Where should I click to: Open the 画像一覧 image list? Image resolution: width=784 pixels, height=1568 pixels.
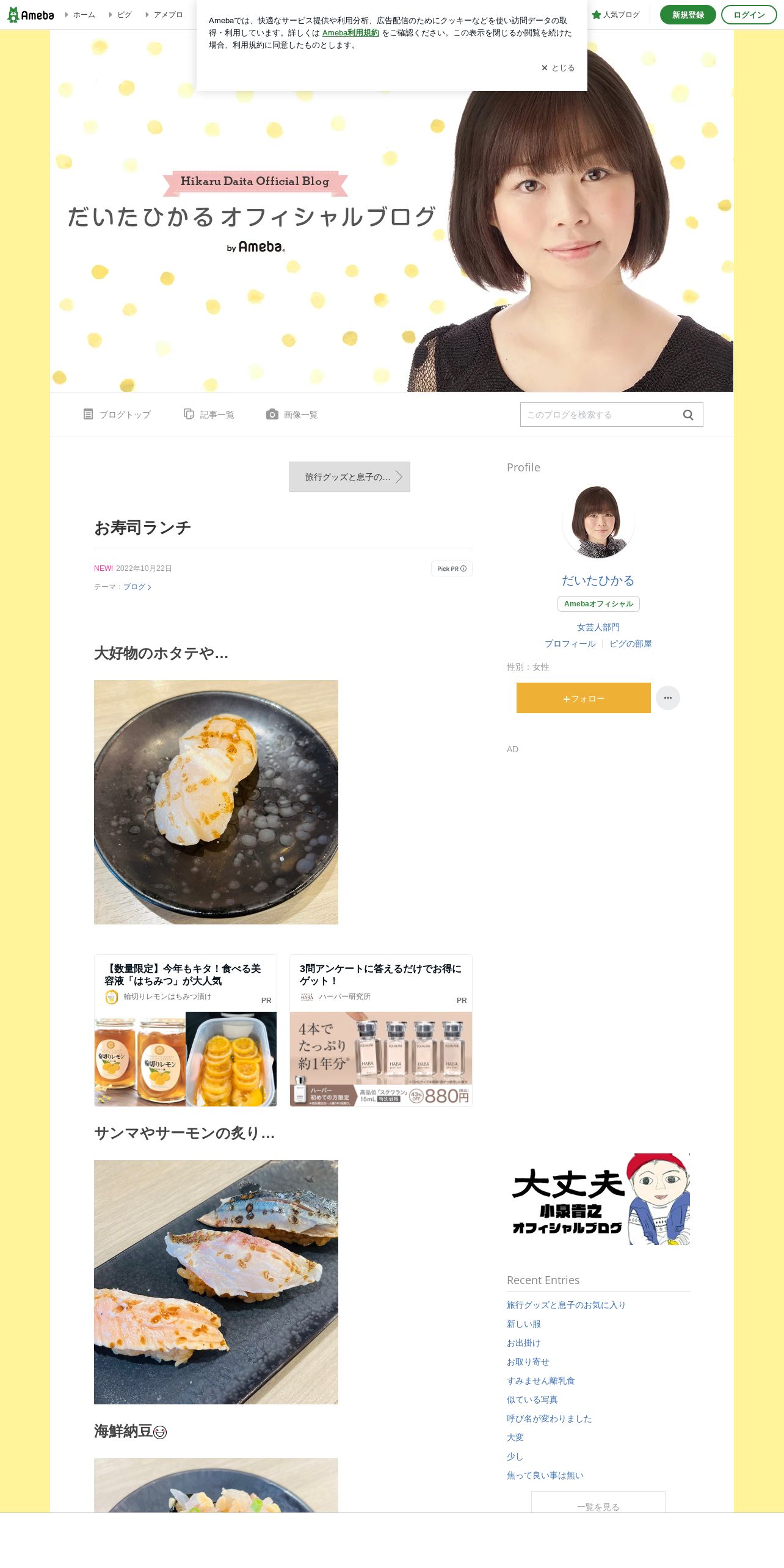(292, 415)
